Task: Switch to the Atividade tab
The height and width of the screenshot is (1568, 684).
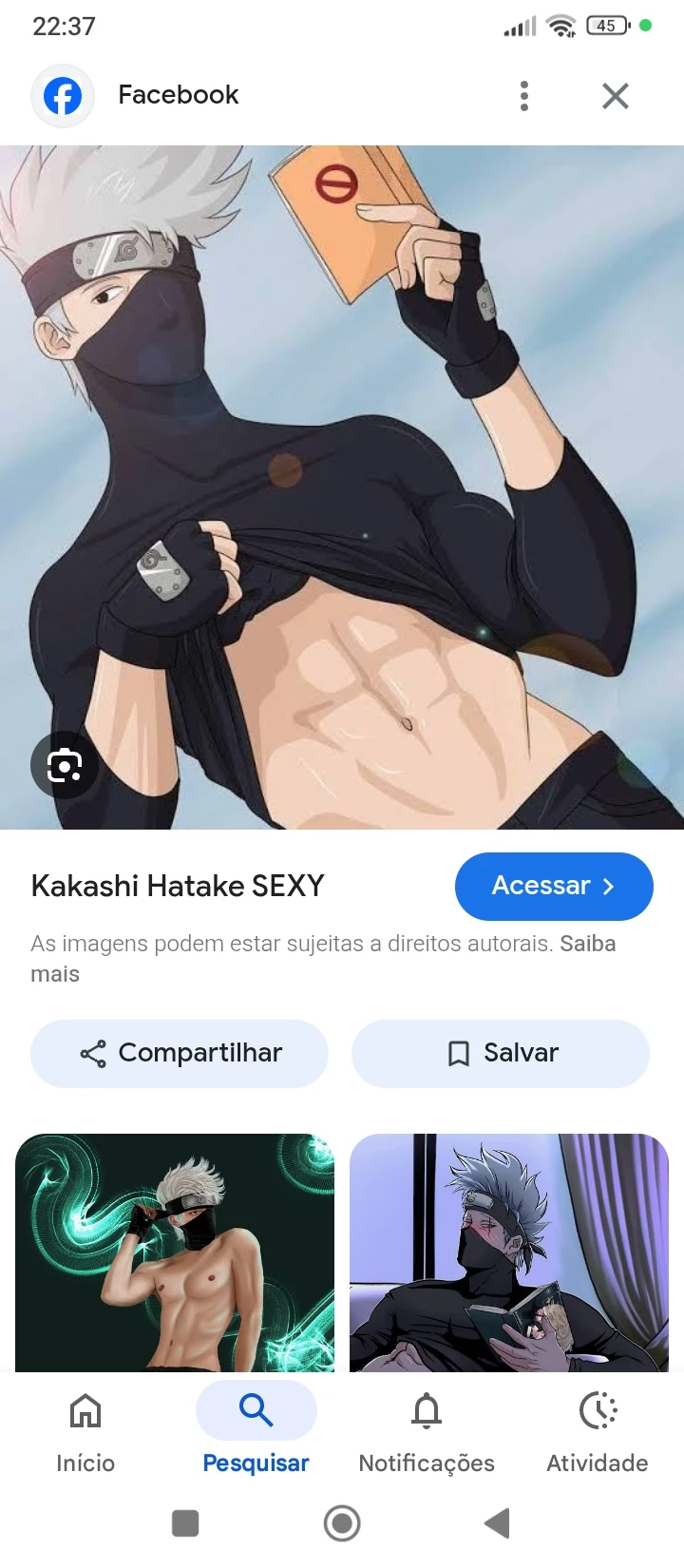Action: [598, 1432]
